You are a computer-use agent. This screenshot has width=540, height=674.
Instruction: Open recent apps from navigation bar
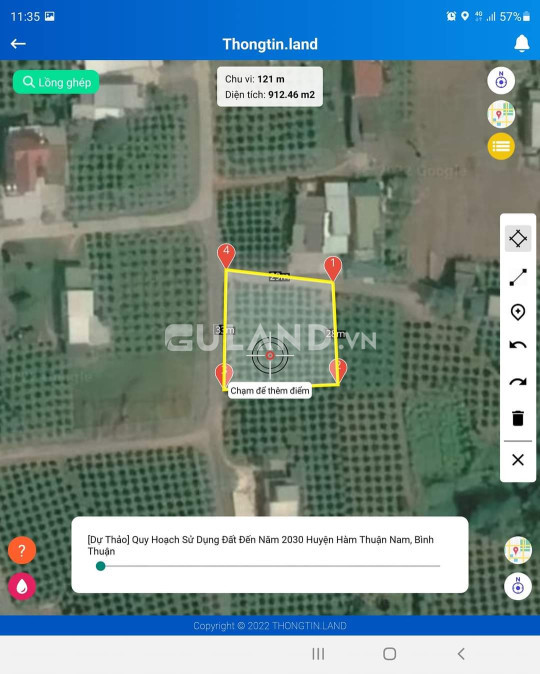[318, 654]
